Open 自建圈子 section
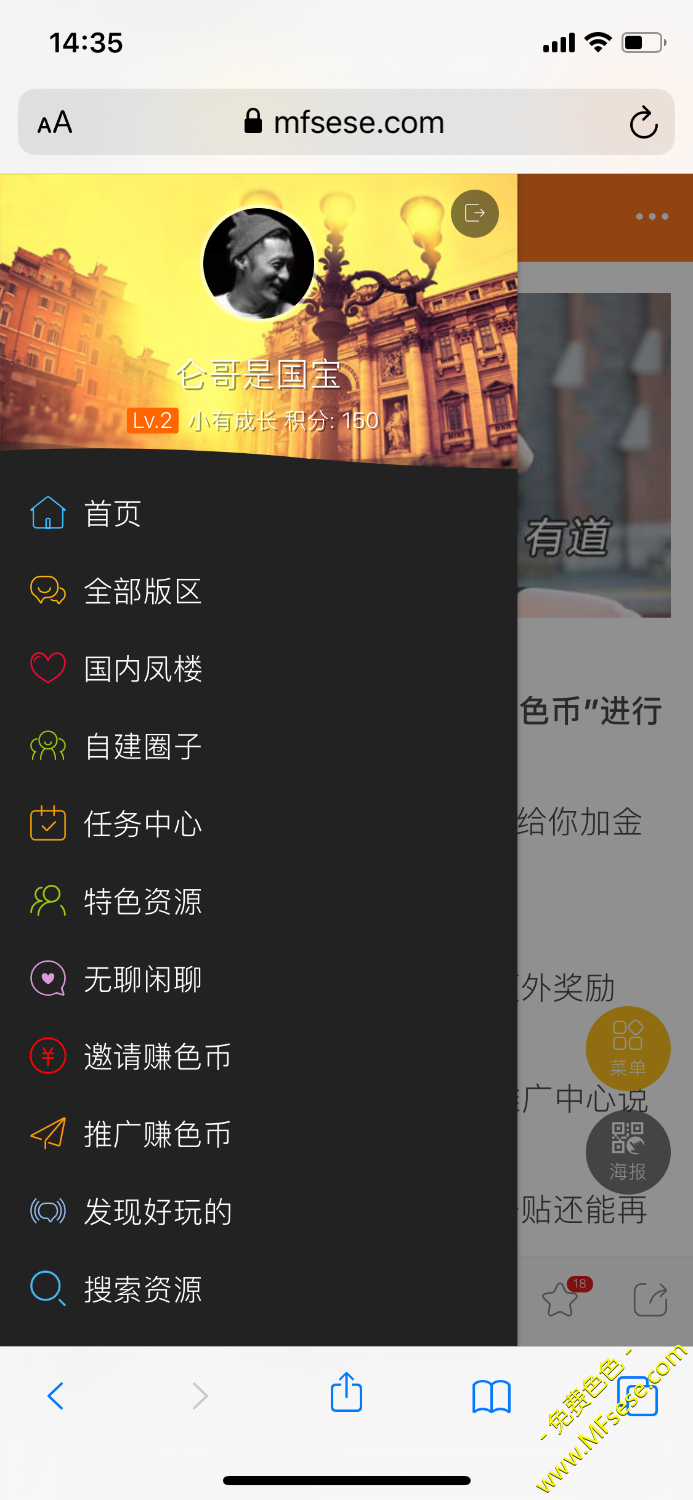693x1500 pixels. pos(142,747)
